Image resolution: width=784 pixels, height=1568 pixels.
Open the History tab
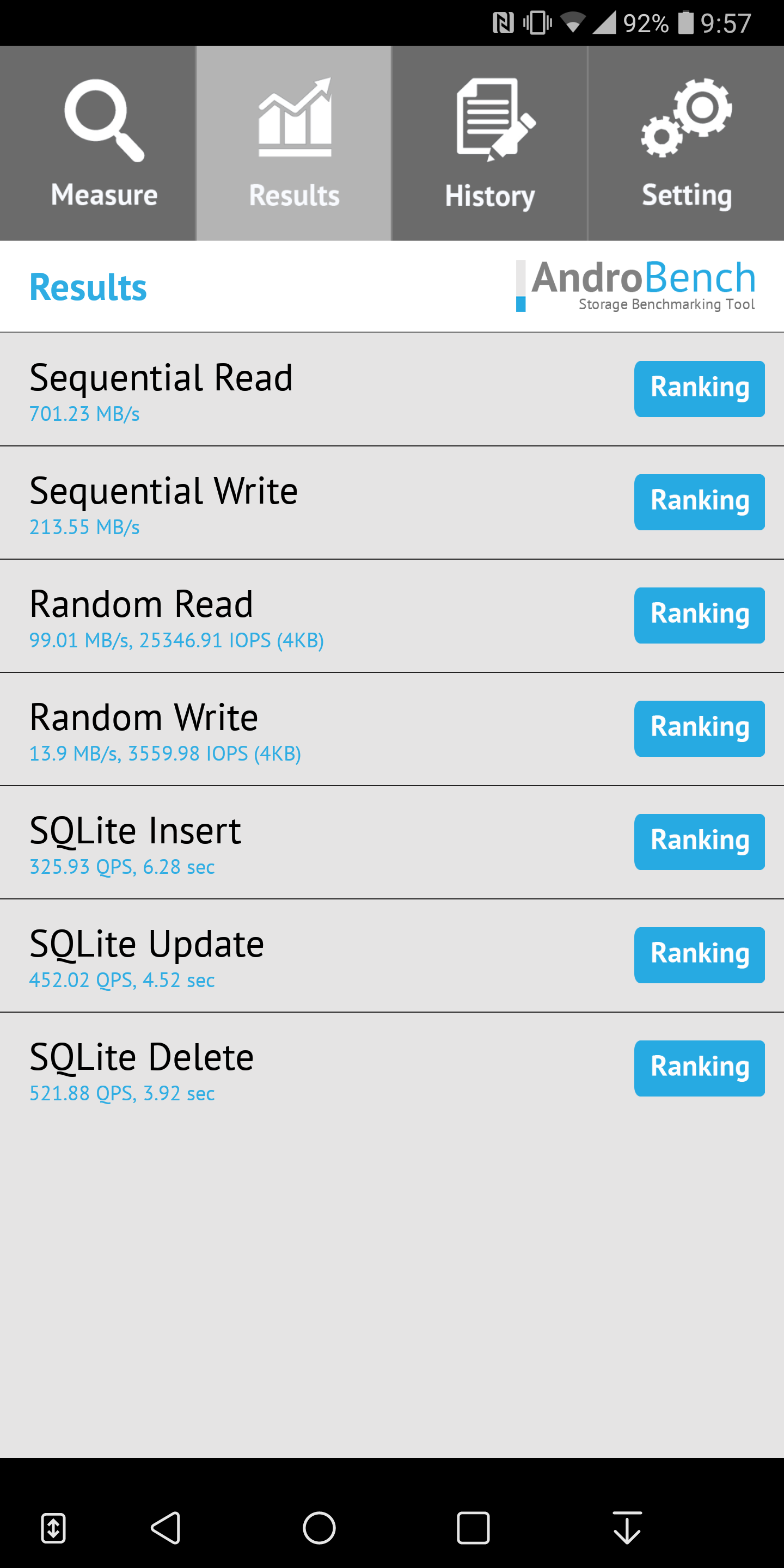pos(489,143)
